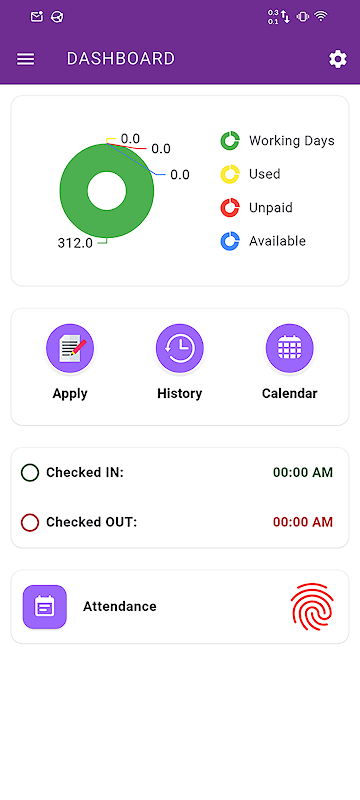The height and width of the screenshot is (800, 360).
Task: Toggle the Working Days legend entry
Action: click(277, 141)
